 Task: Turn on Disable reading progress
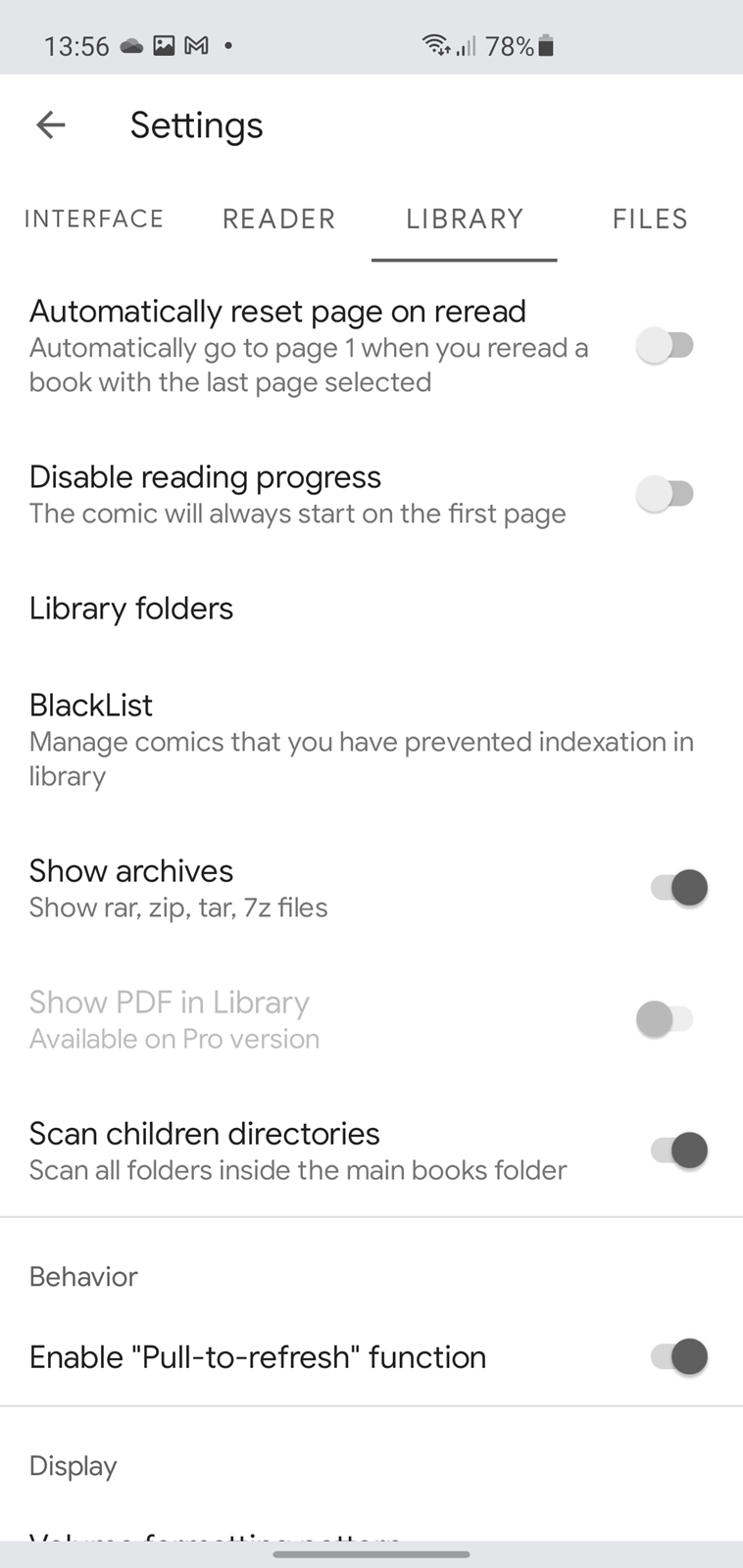click(x=665, y=493)
